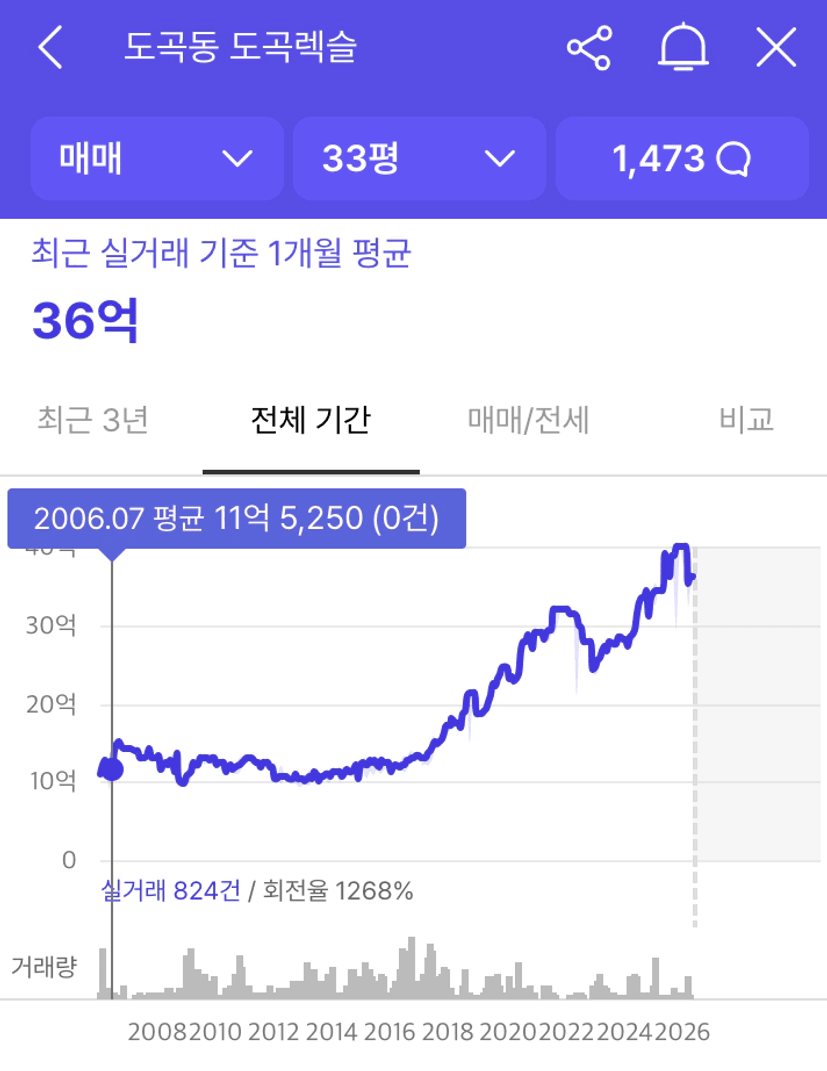Viewport: 827px width, 1071px height.
Task: Open the 실거래 824건 transactions link
Action: point(171,891)
